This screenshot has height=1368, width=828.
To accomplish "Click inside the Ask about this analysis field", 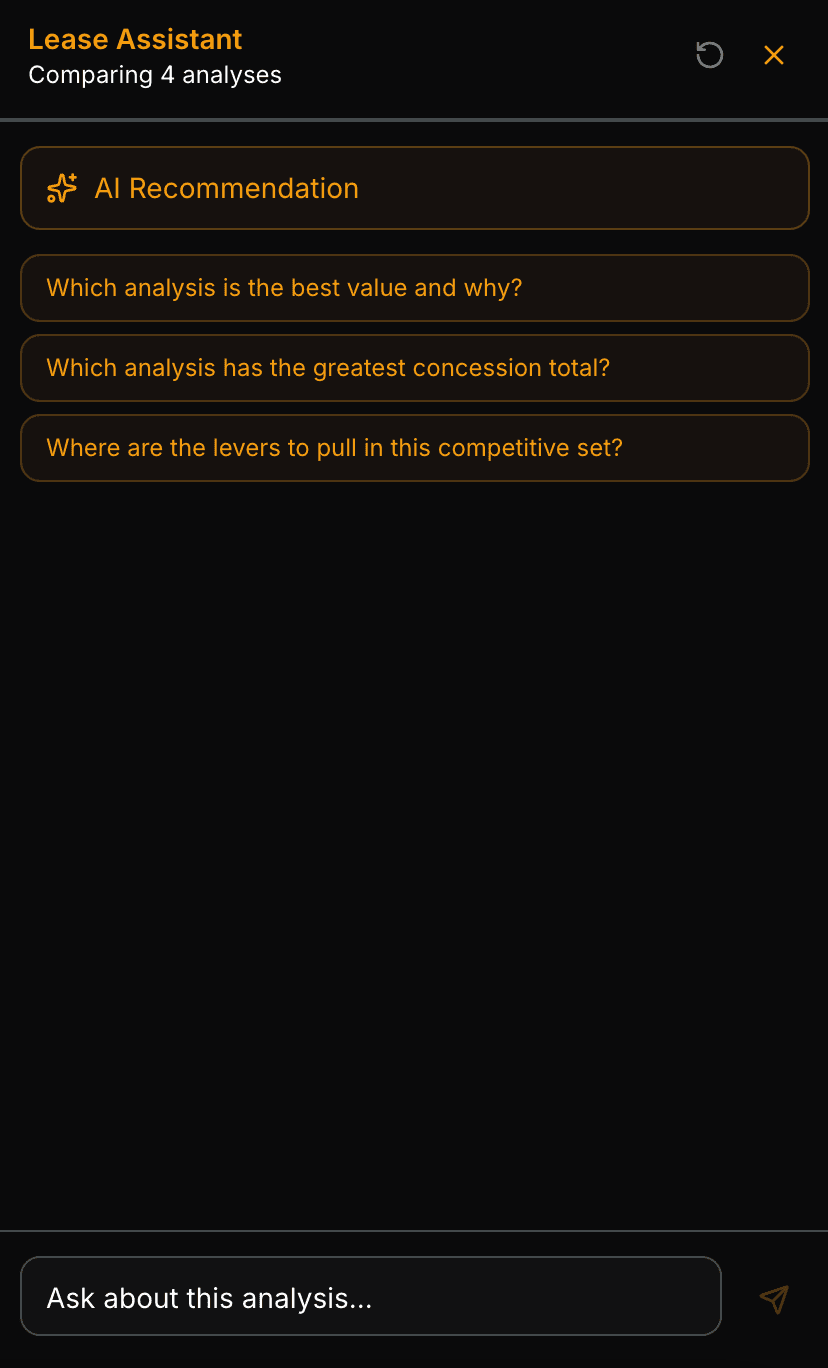I will (370, 1296).
